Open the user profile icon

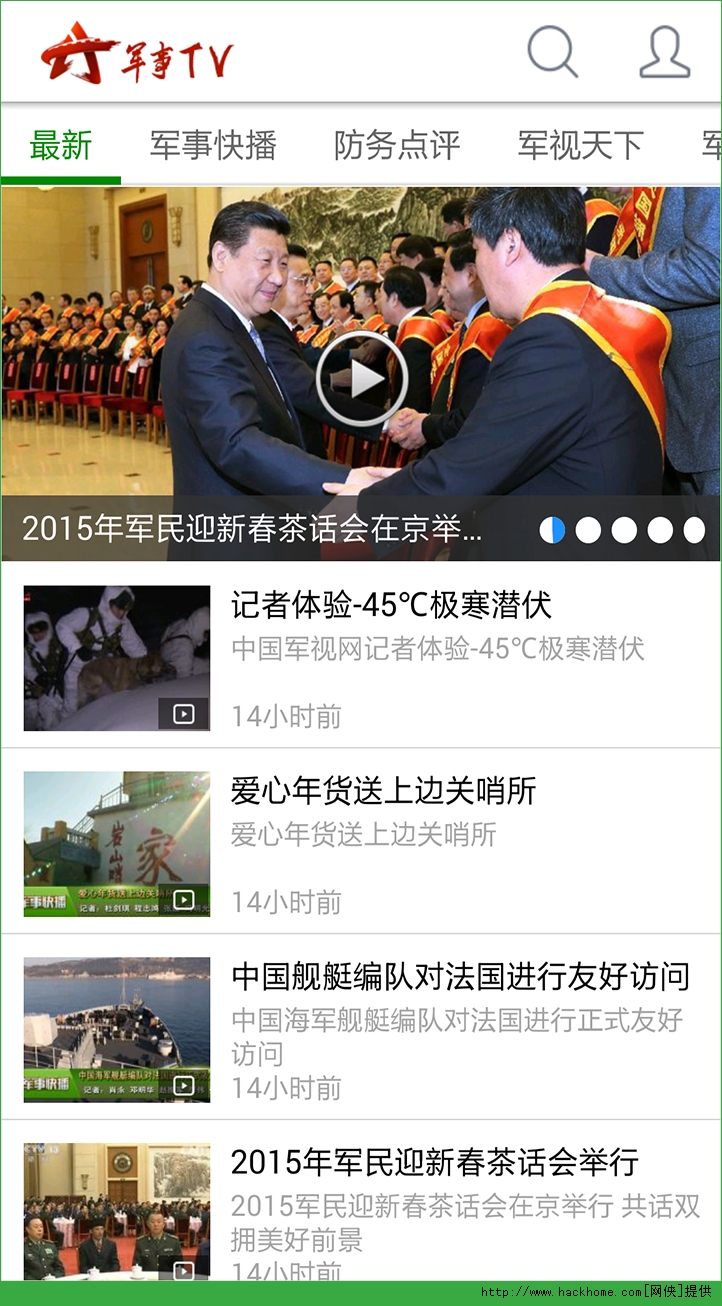[x=666, y=52]
